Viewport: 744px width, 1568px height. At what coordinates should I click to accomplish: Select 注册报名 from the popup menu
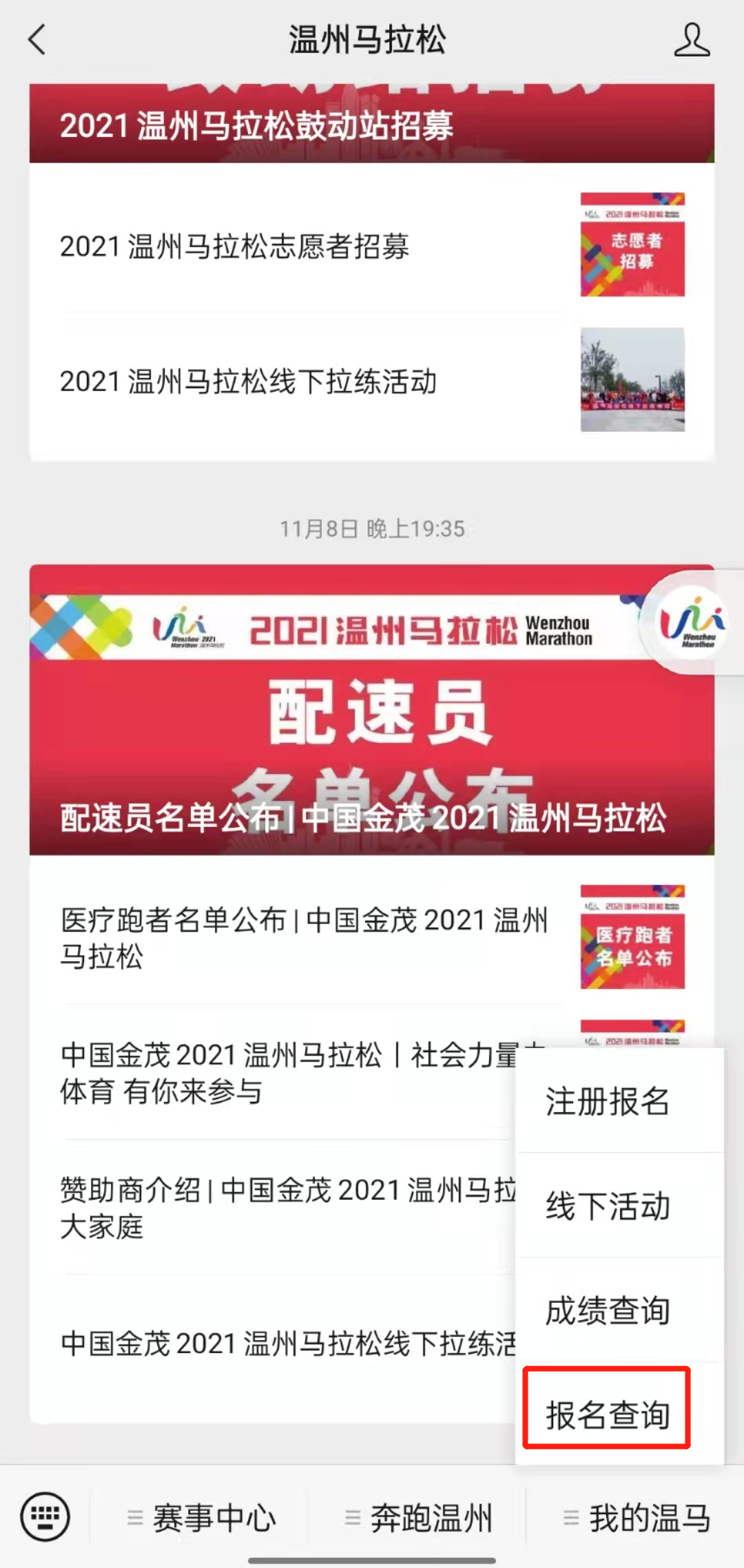pyautogui.click(x=607, y=1101)
